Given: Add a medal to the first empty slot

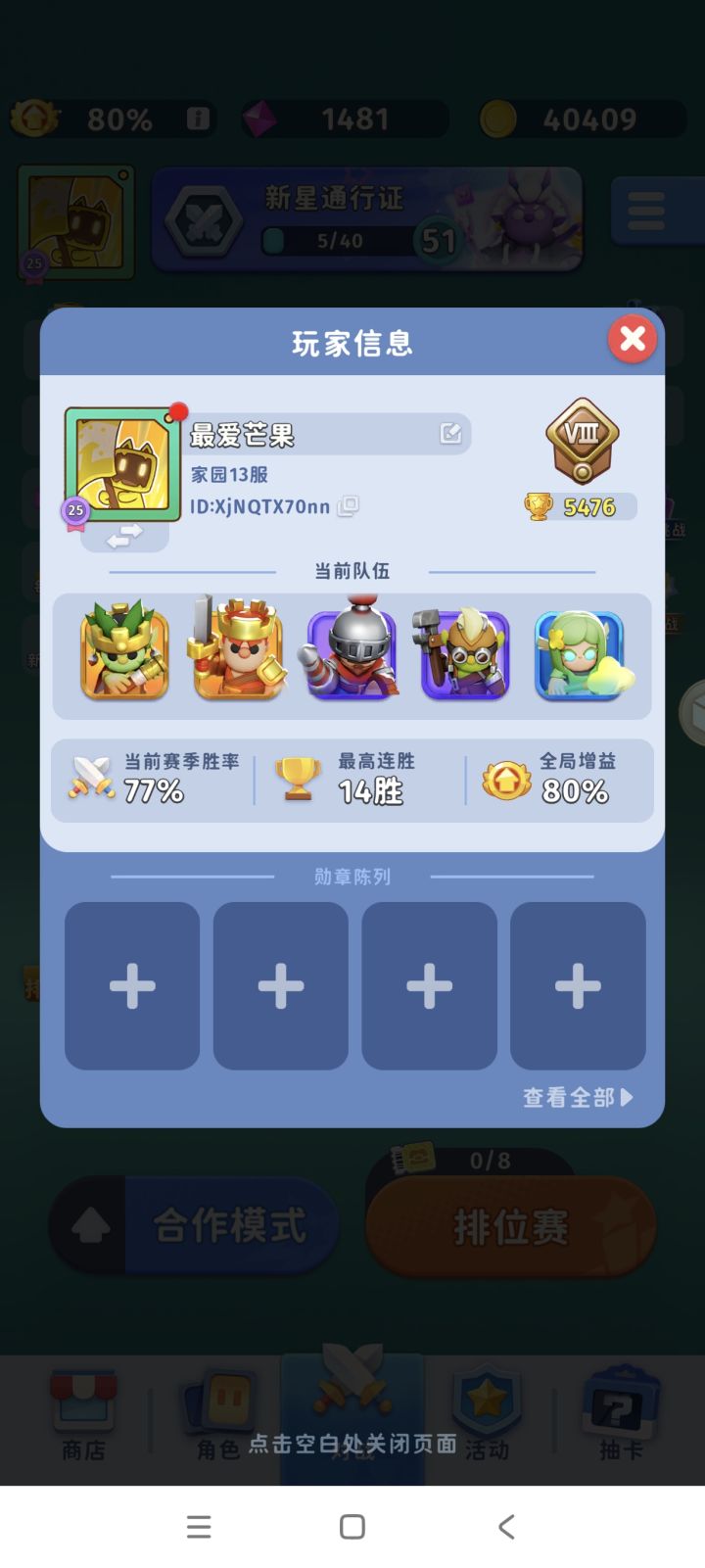Looking at the screenshot, I should (132, 985).
